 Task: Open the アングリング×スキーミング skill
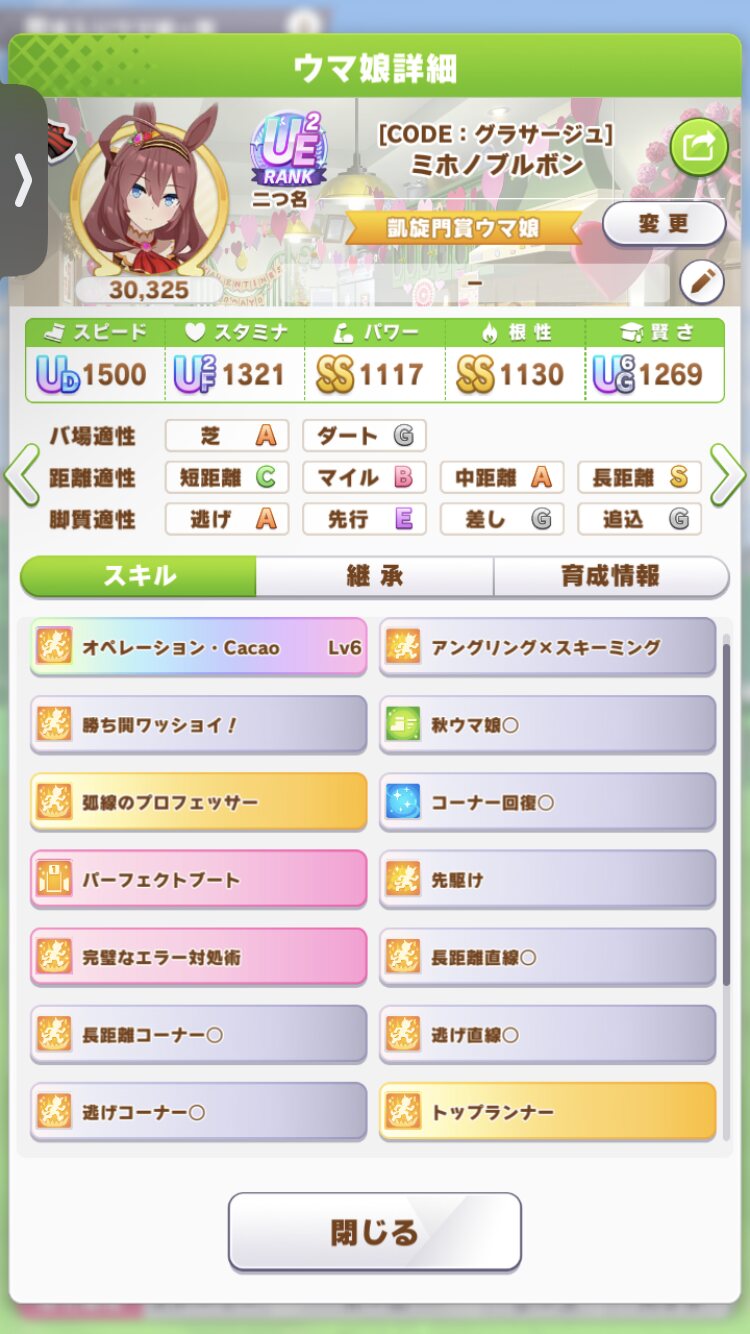(547, 647)
